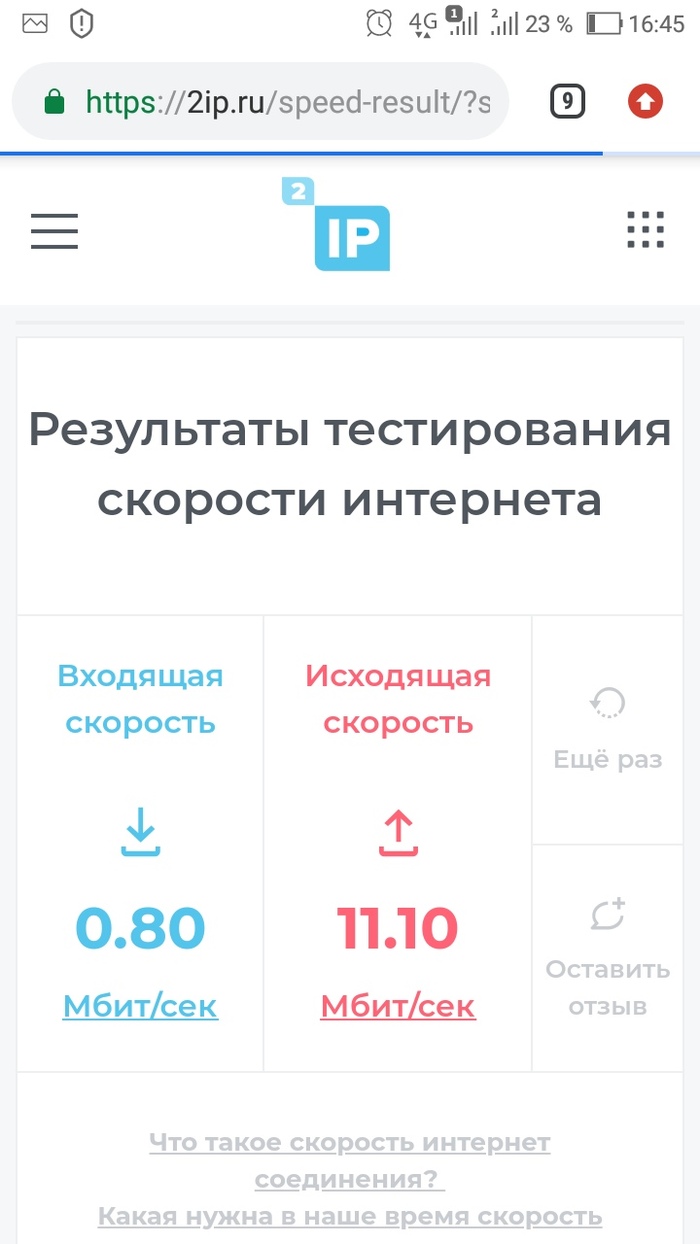Run the speed test again with Ещё раз
700x1244 pixels.
tap(607, 731)
